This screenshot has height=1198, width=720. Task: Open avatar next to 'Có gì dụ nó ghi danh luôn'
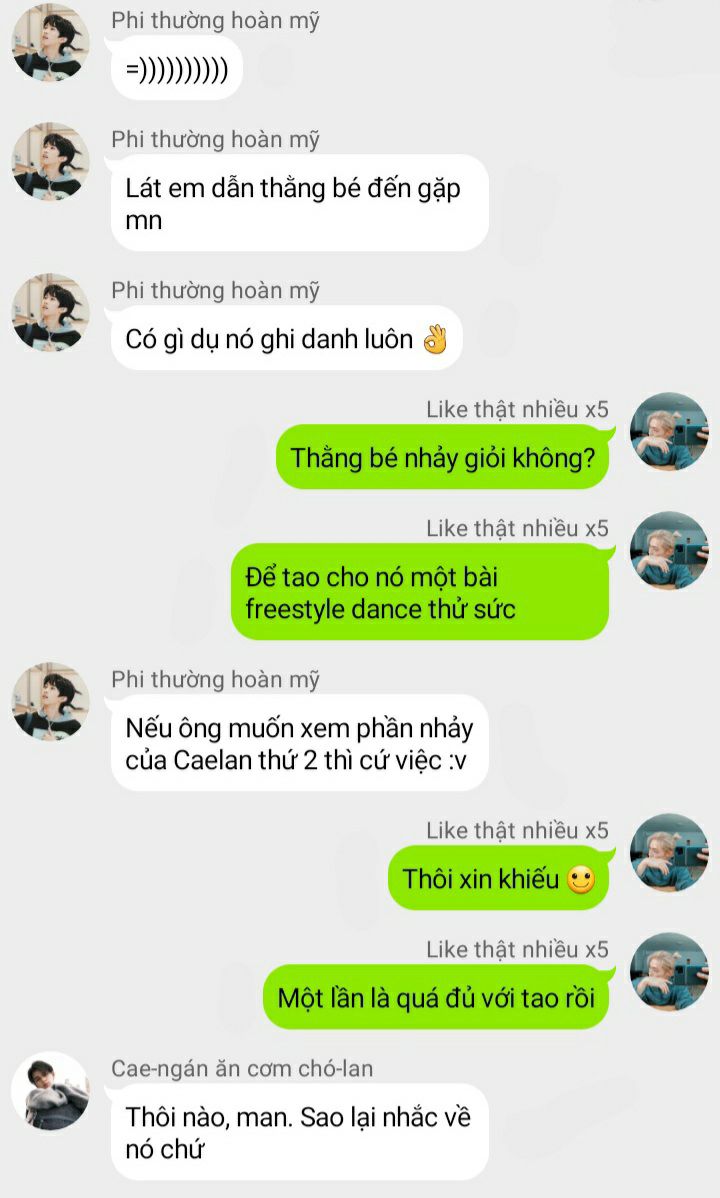point(50,313)
